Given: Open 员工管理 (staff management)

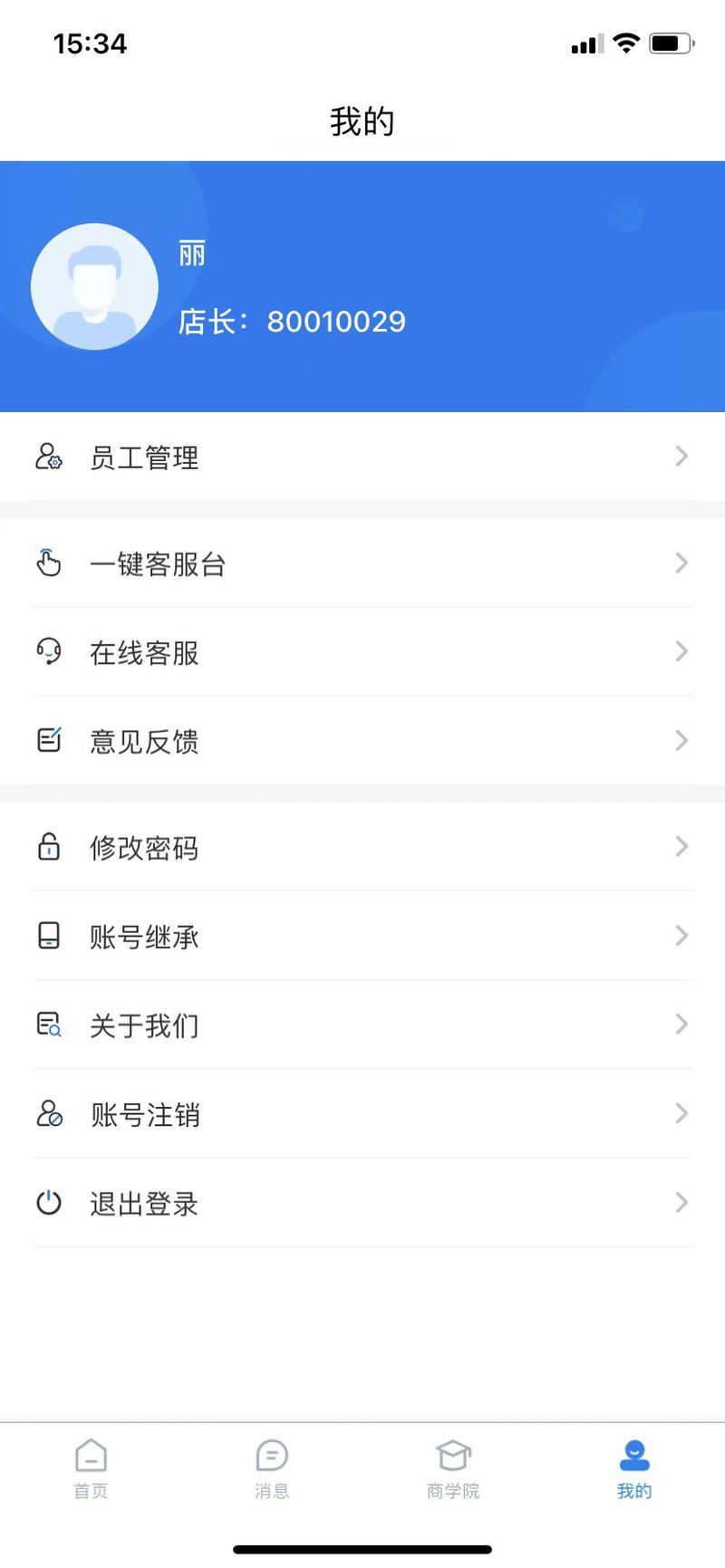Looking at the screenshot, I should 362,457.
